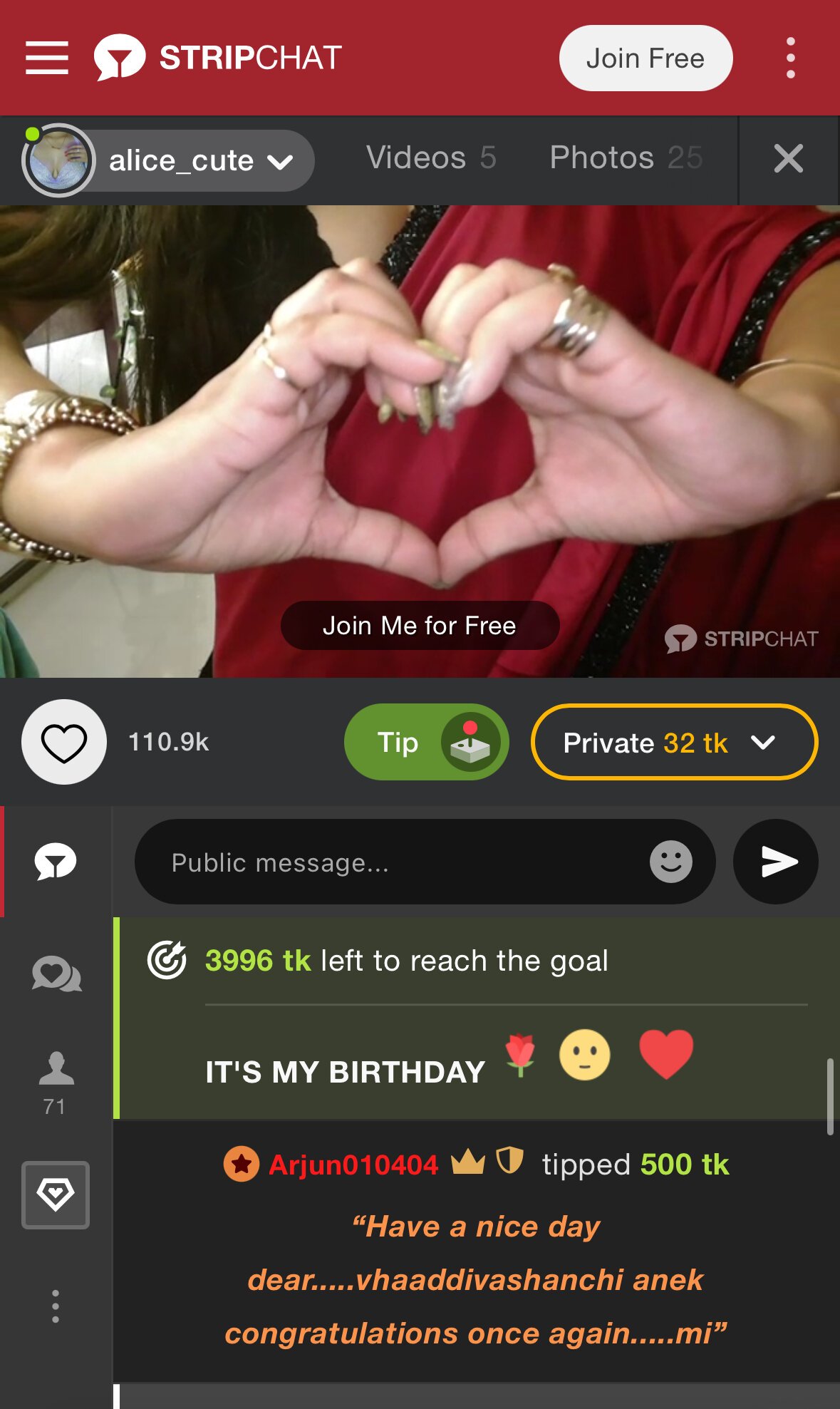Image resolution: width=840 pixels, height=1409 pixels.
Task: Open the private conversations side tab
Action: [56, 974]
